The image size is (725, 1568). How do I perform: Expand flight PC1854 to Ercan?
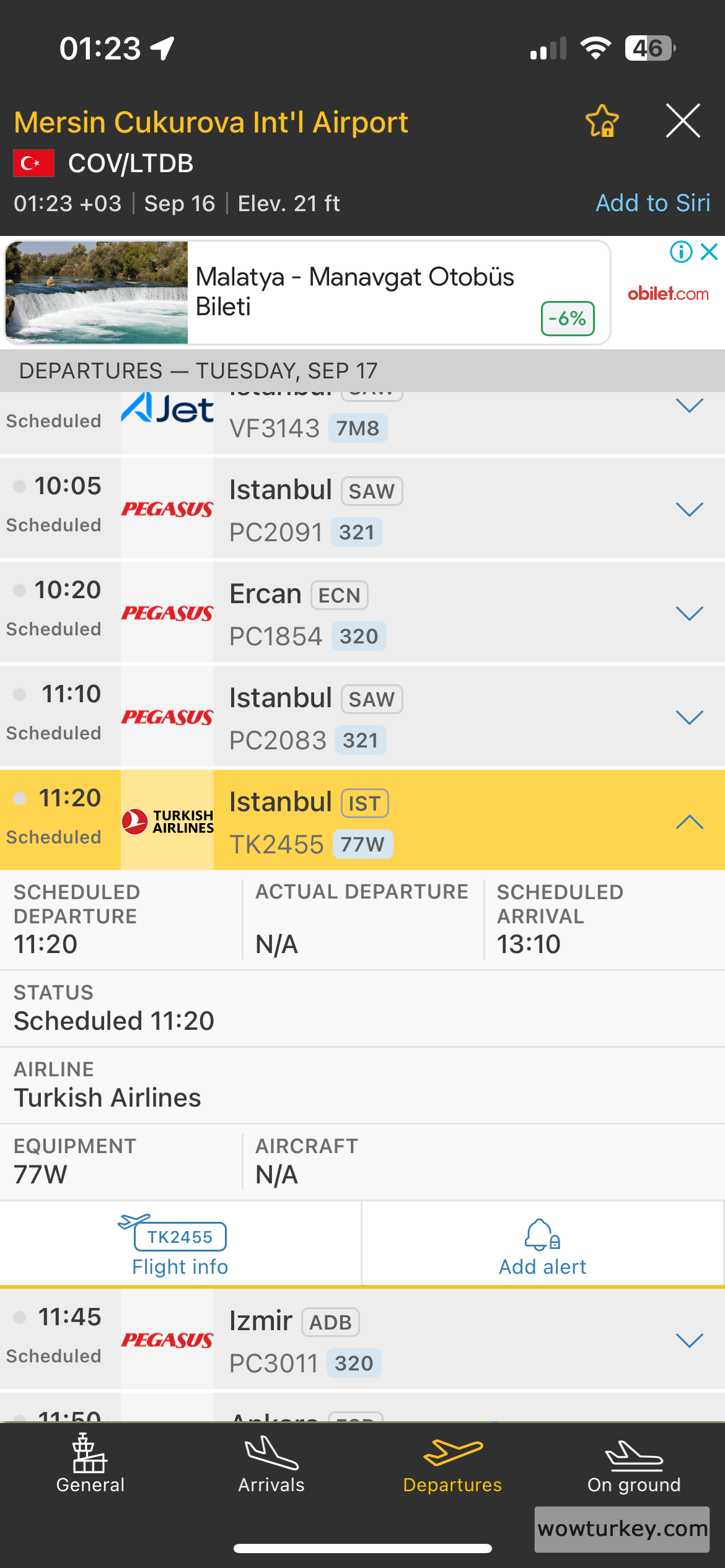click(689, 614)
